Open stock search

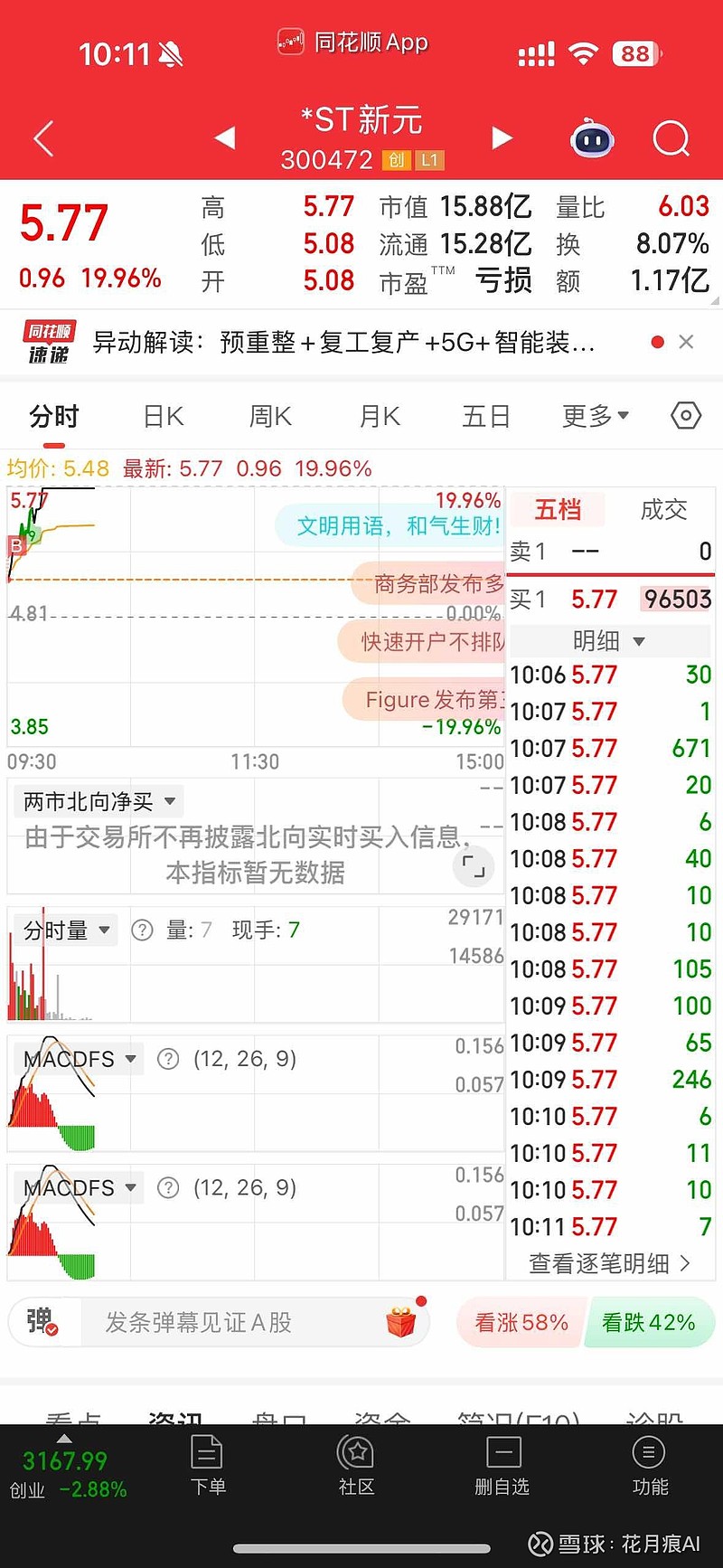tap(671, 139)
